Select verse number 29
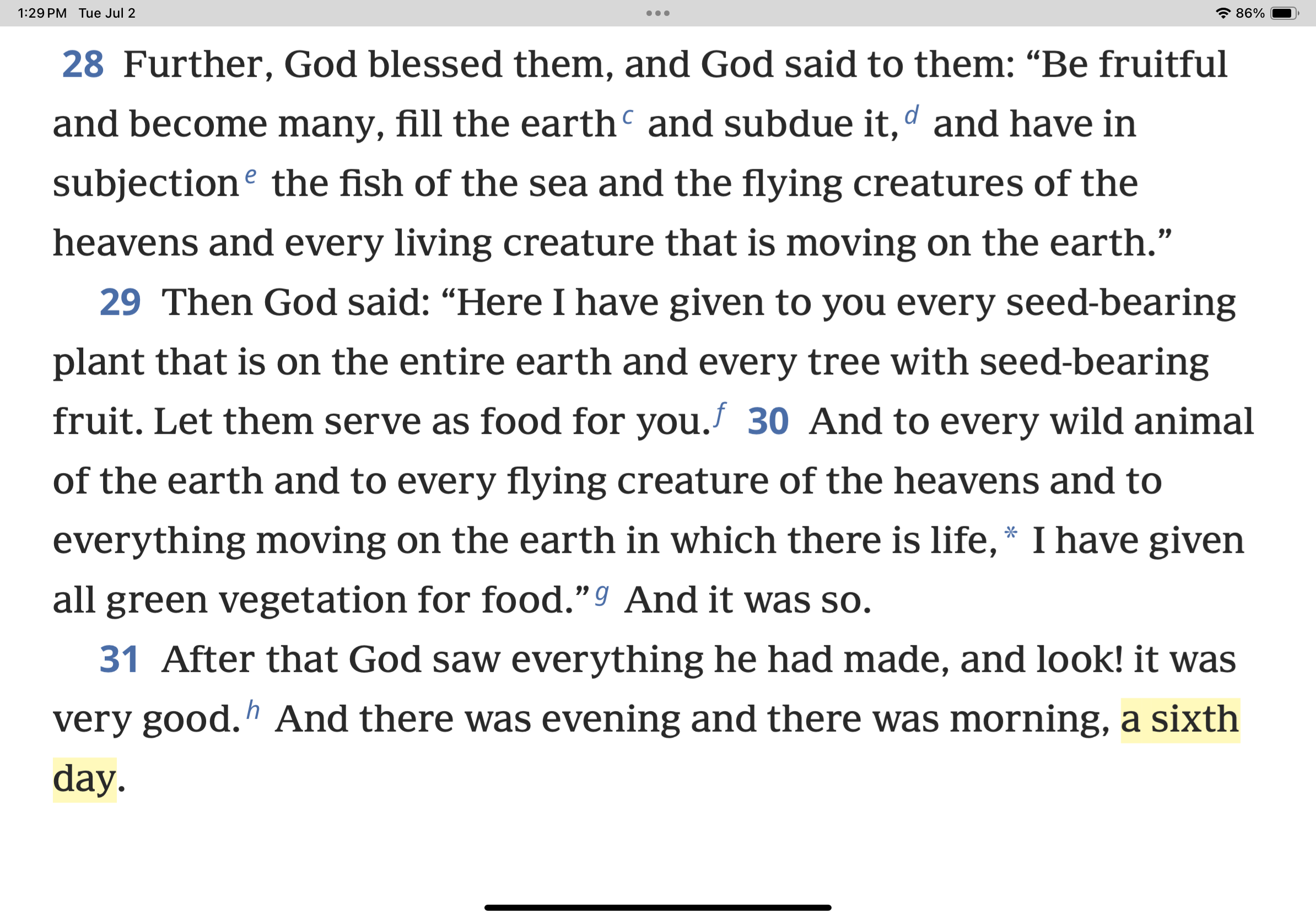This screenshot has width=1316, height=919. coord(120,302)
